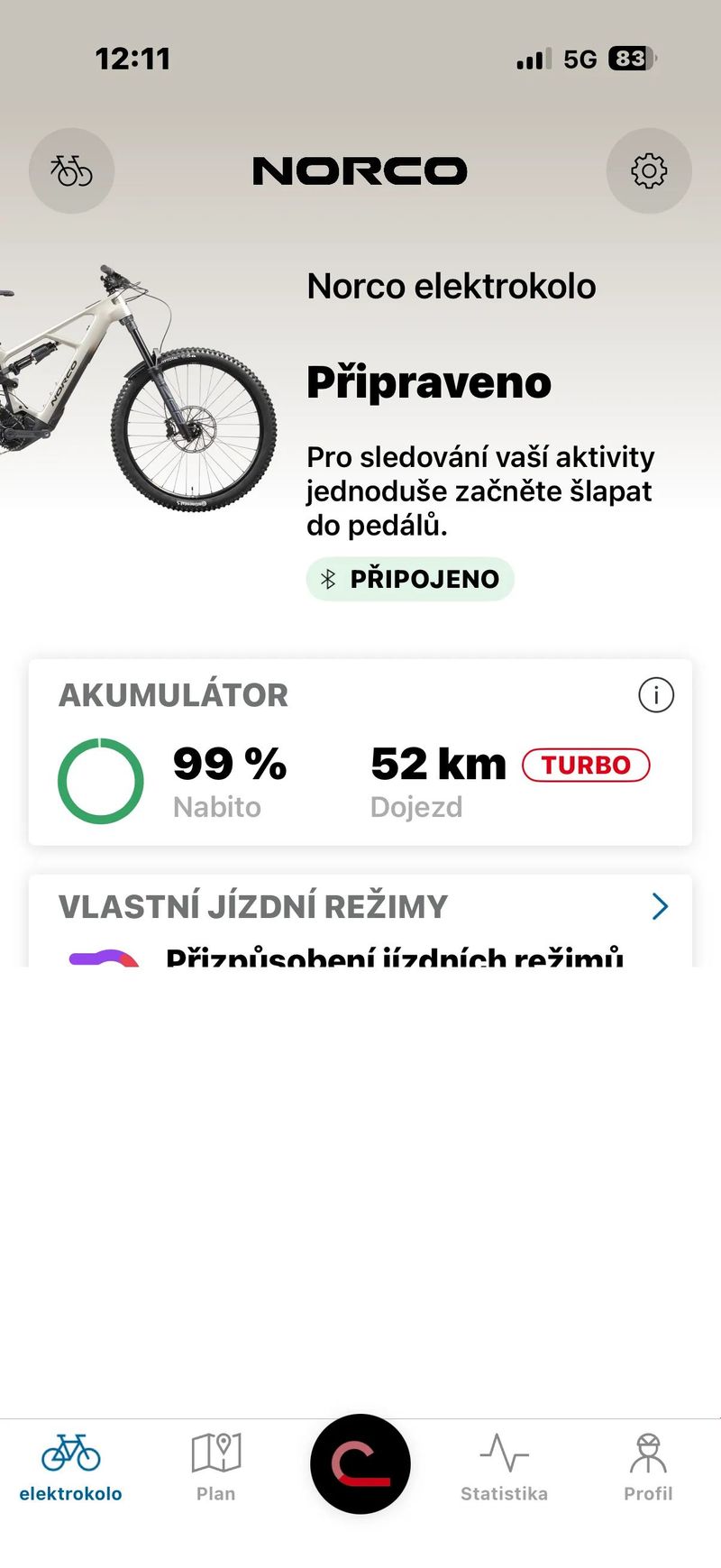Image resolution: width=721 pixels, height=1568 pixels.
Task: Expand VLASTNÍ JÍZDNÍ REŽIMY with the chevron
Action: click(660, 906)
